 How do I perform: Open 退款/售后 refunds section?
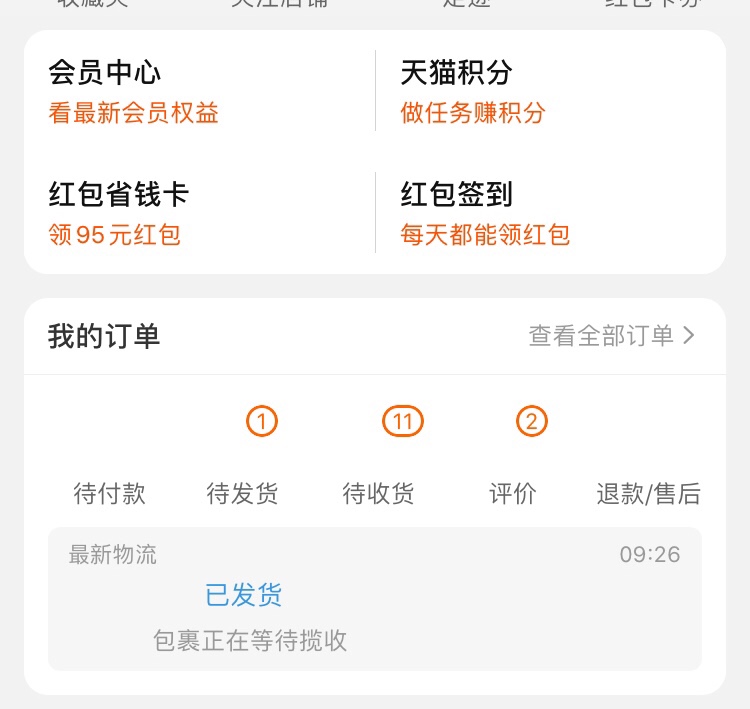pos(648,470)
